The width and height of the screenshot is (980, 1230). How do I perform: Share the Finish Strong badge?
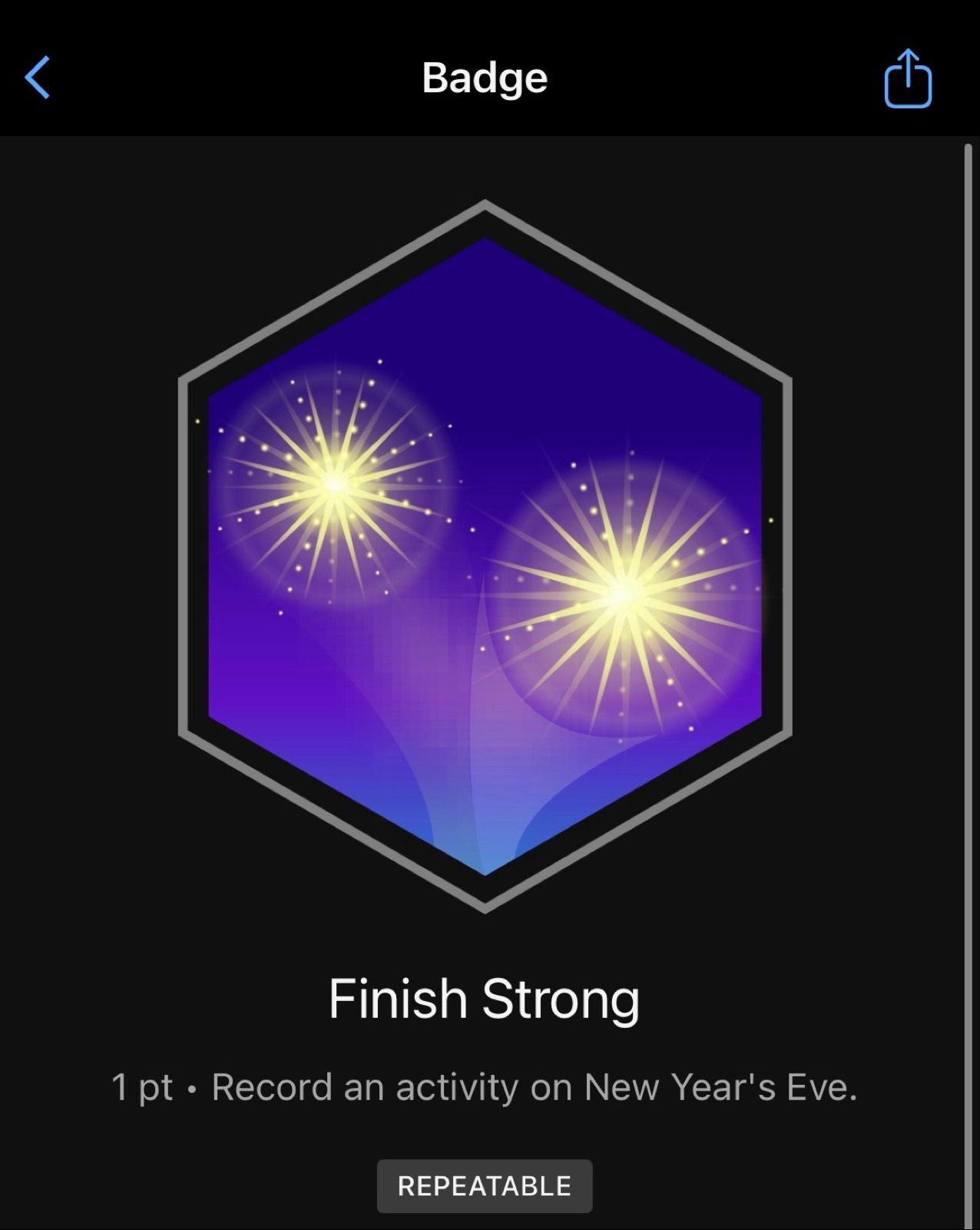click(908, 79)
